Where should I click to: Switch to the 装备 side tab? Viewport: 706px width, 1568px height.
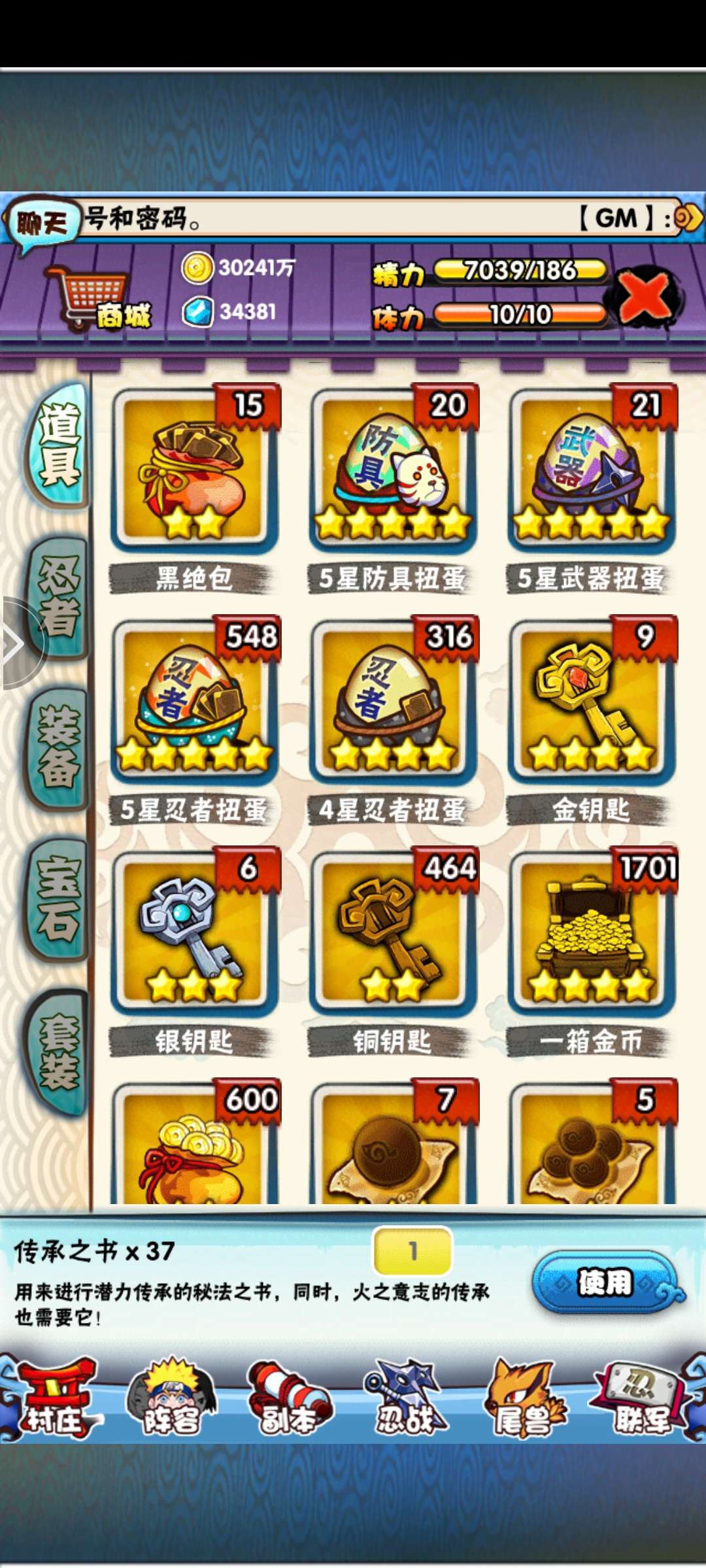[58, 748]
